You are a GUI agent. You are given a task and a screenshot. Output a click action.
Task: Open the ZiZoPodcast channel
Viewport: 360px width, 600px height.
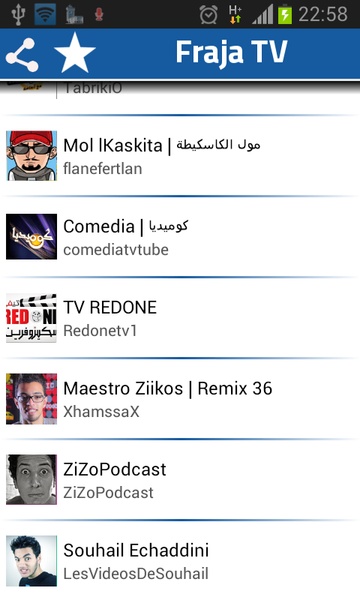tap(180, 480)
